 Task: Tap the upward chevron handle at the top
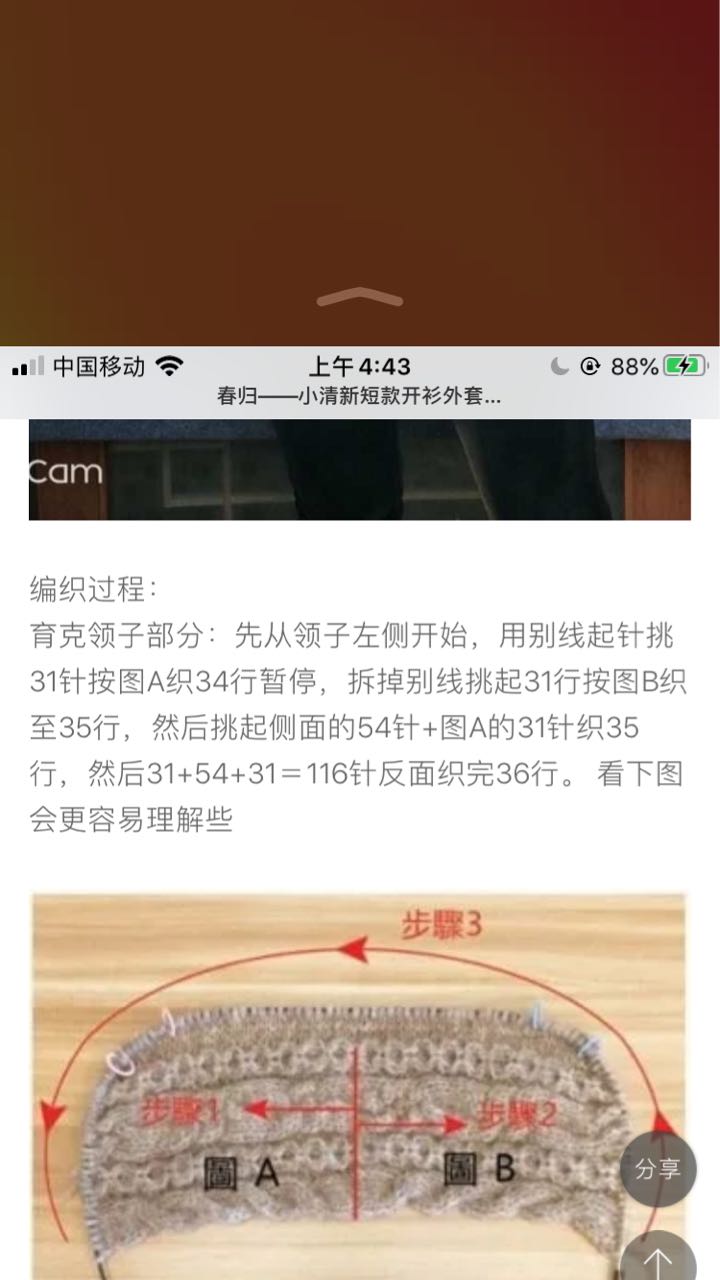tap(360, 297)
